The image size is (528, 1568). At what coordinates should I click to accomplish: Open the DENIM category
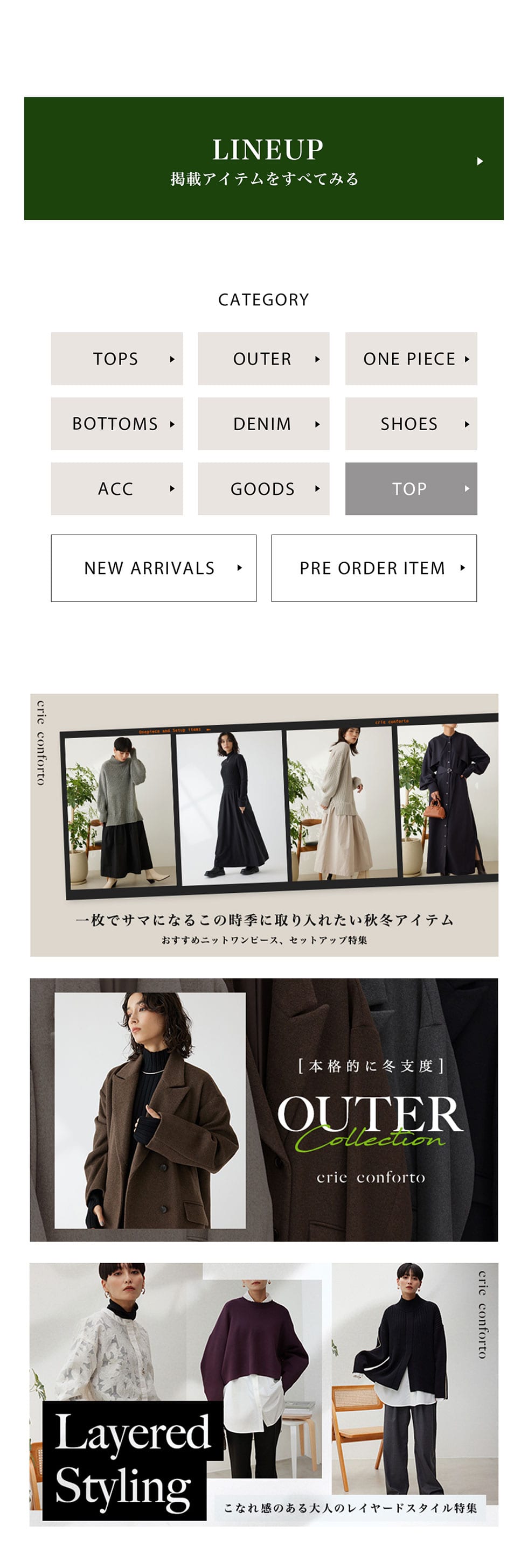click(x=263, y=424)
